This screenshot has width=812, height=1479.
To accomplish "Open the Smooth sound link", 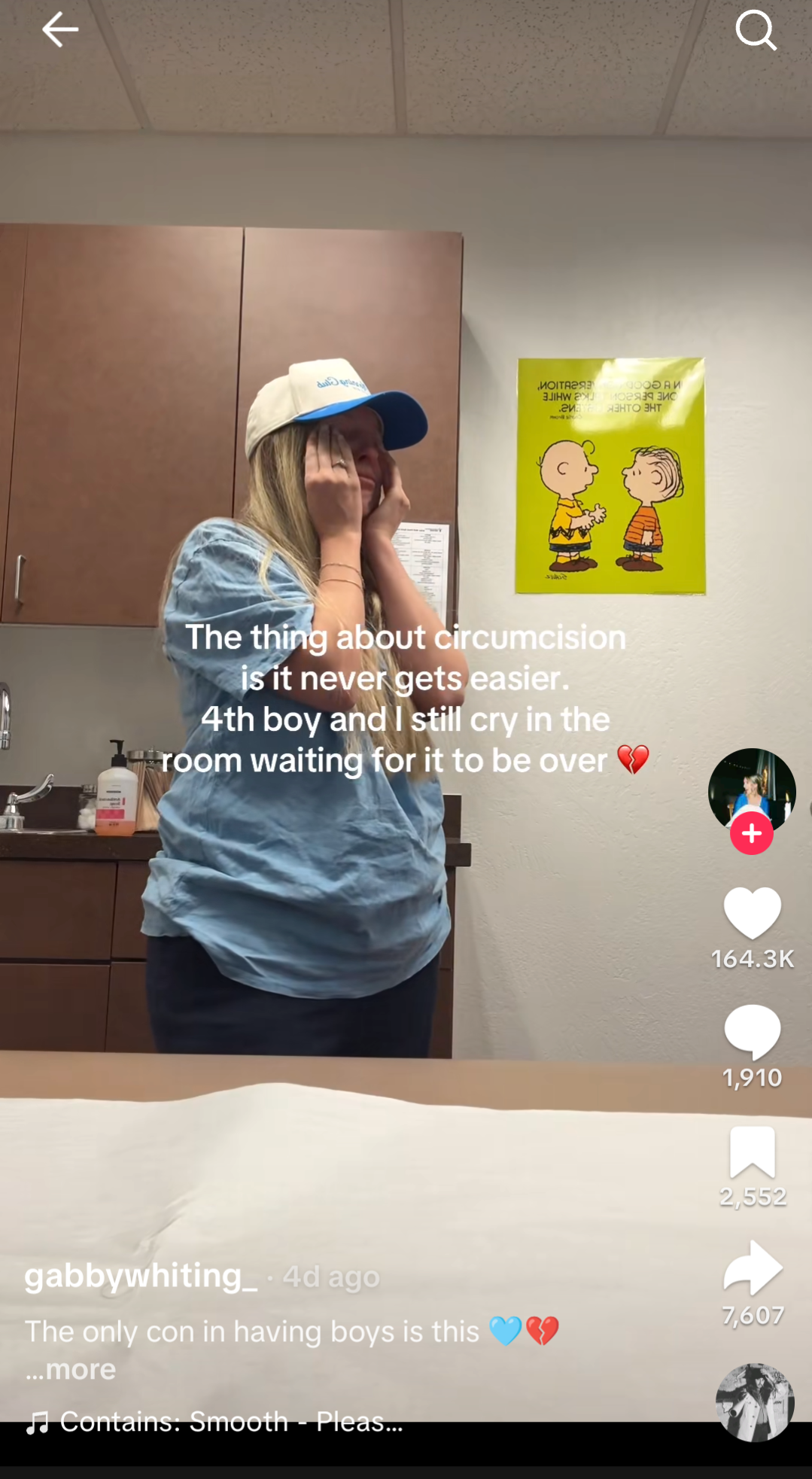I will 230,1421.
